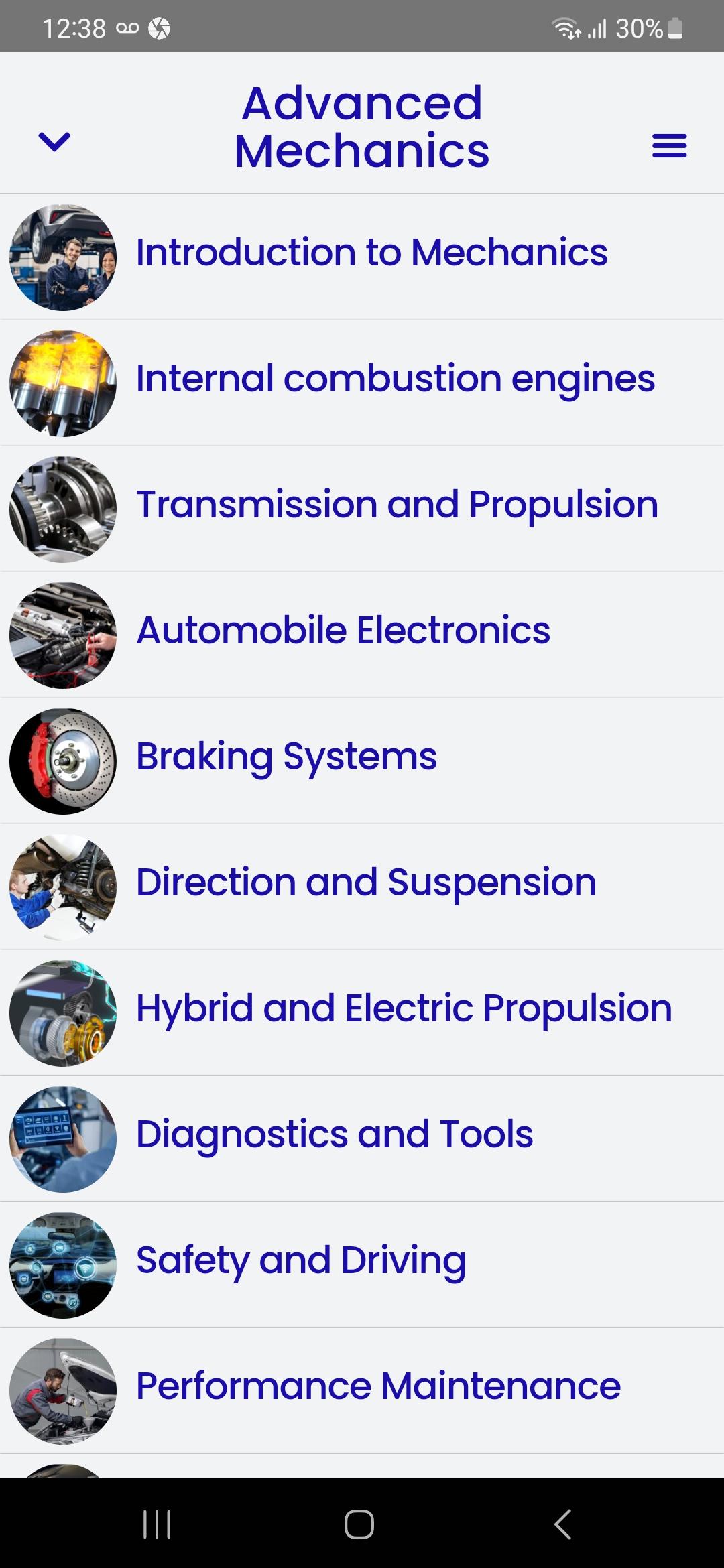Open the hamburger menu

click(x=669, y=145)
